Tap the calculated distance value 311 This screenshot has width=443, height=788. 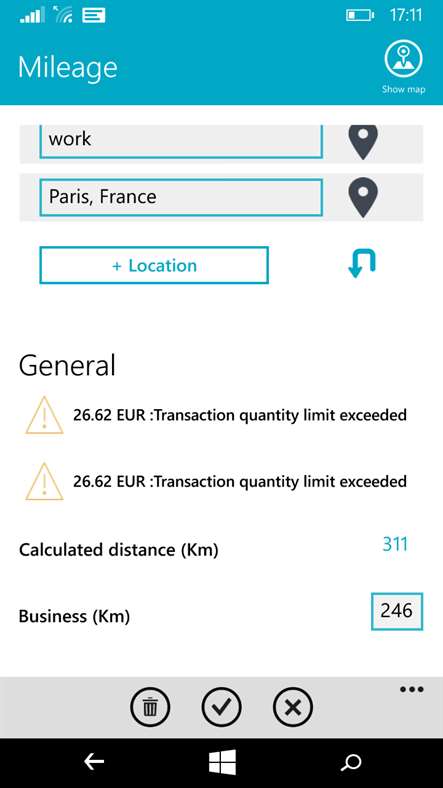[x=395, y=544]
